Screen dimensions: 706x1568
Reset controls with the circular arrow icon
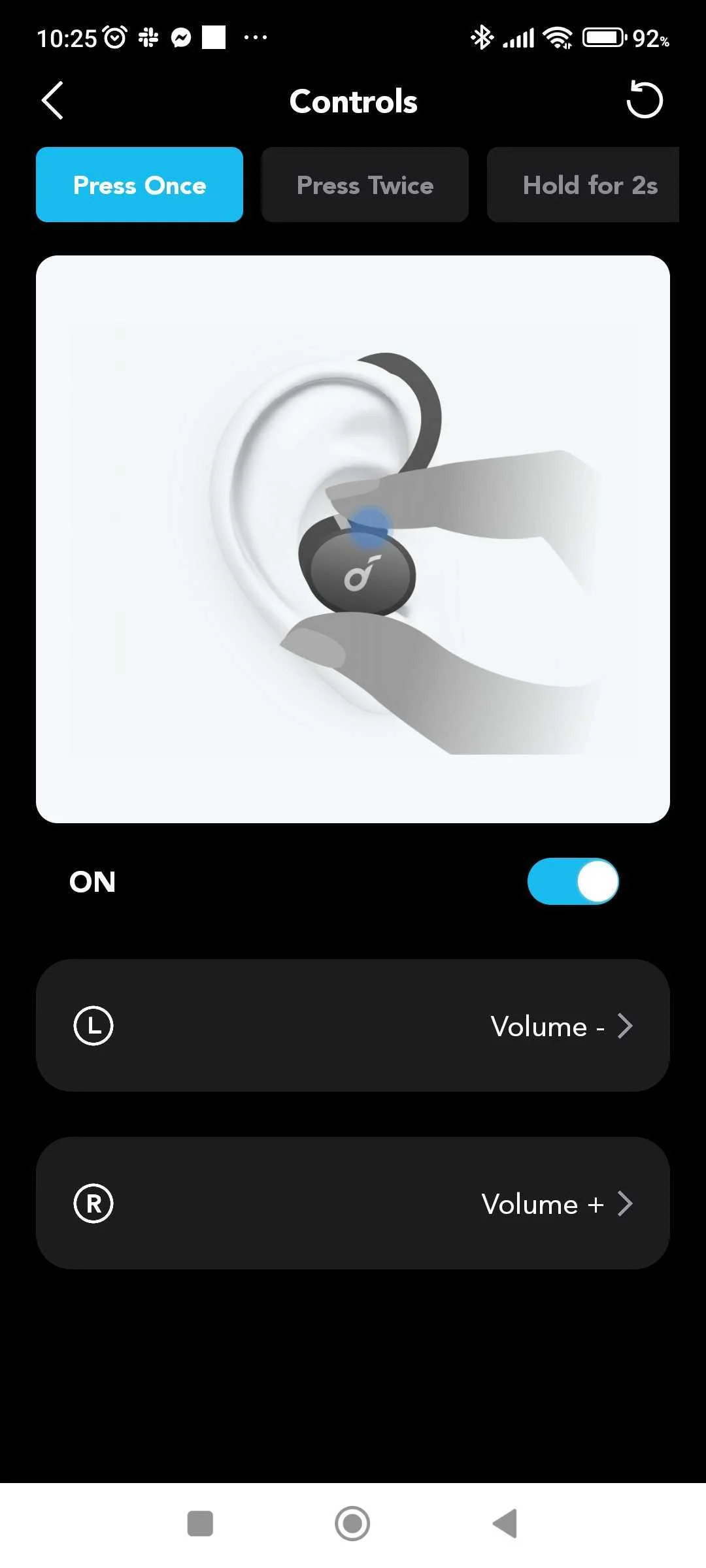pos(644,100)
